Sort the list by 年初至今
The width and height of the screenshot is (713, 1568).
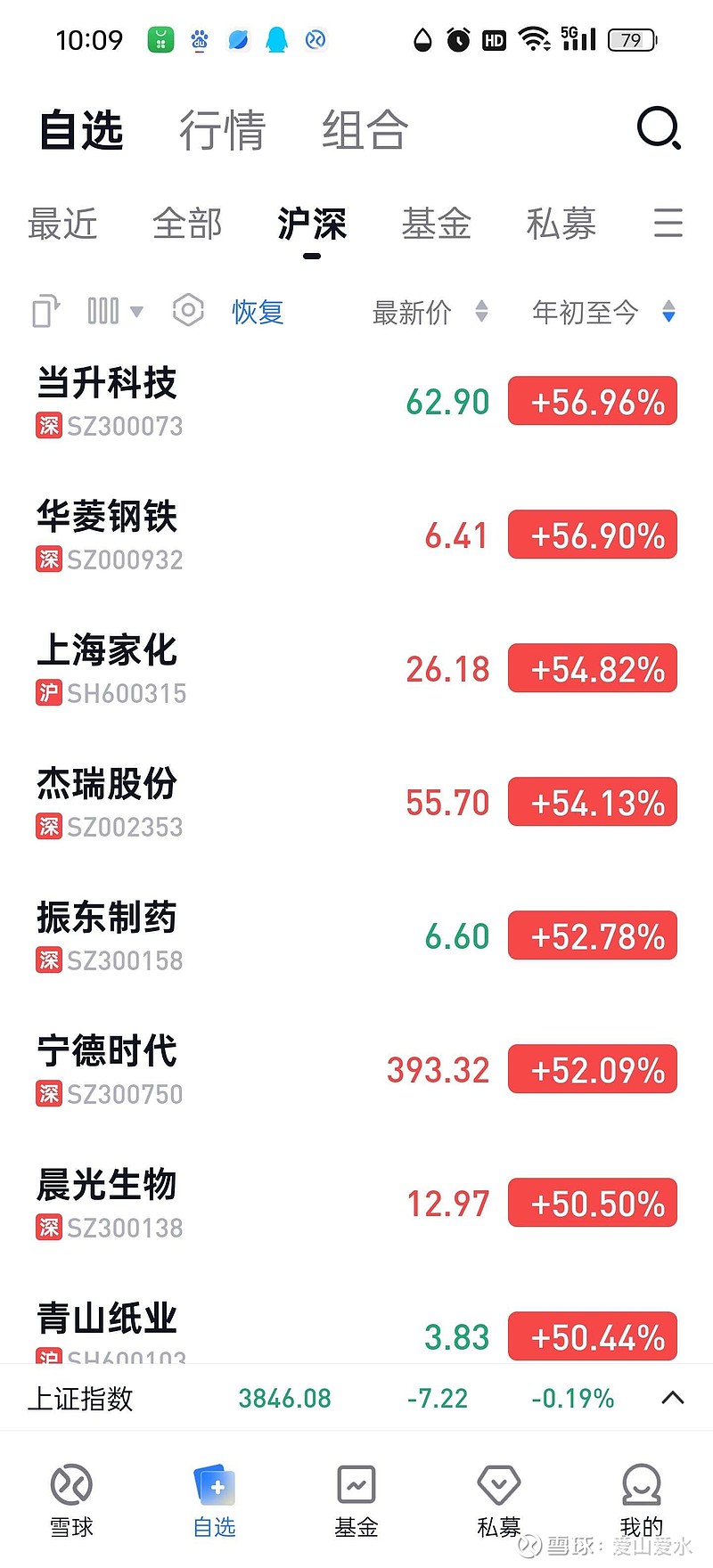pos(602,312)
